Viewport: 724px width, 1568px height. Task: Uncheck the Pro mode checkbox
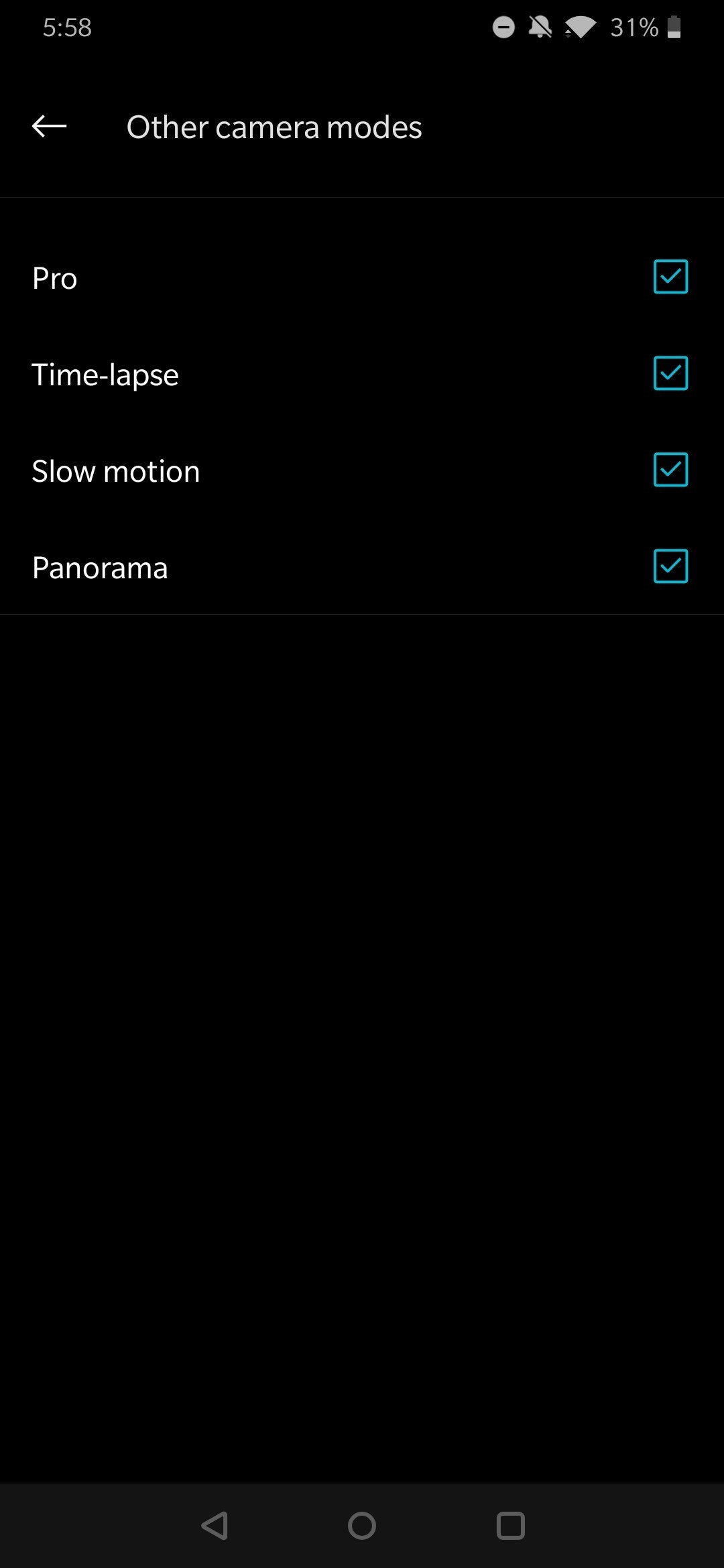point(670,277)
